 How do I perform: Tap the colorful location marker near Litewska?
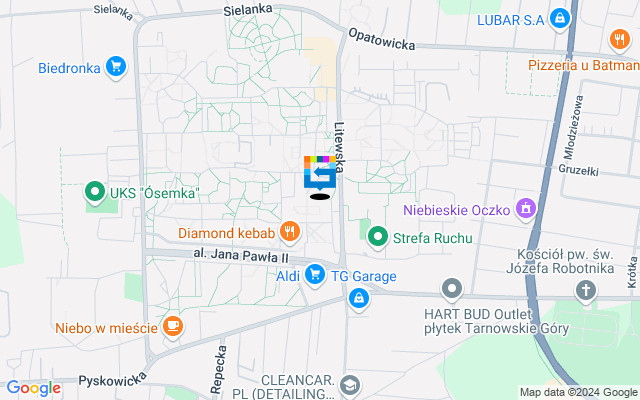[x=320, y=175]
